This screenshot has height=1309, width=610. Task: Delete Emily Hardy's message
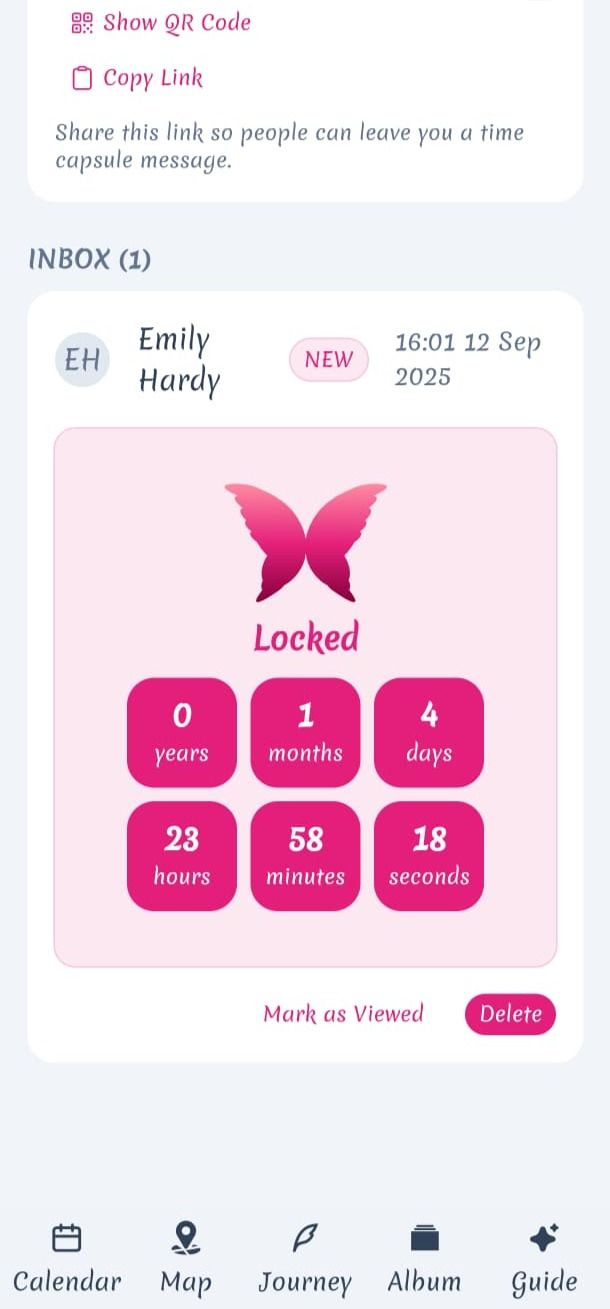[510, 1014]
